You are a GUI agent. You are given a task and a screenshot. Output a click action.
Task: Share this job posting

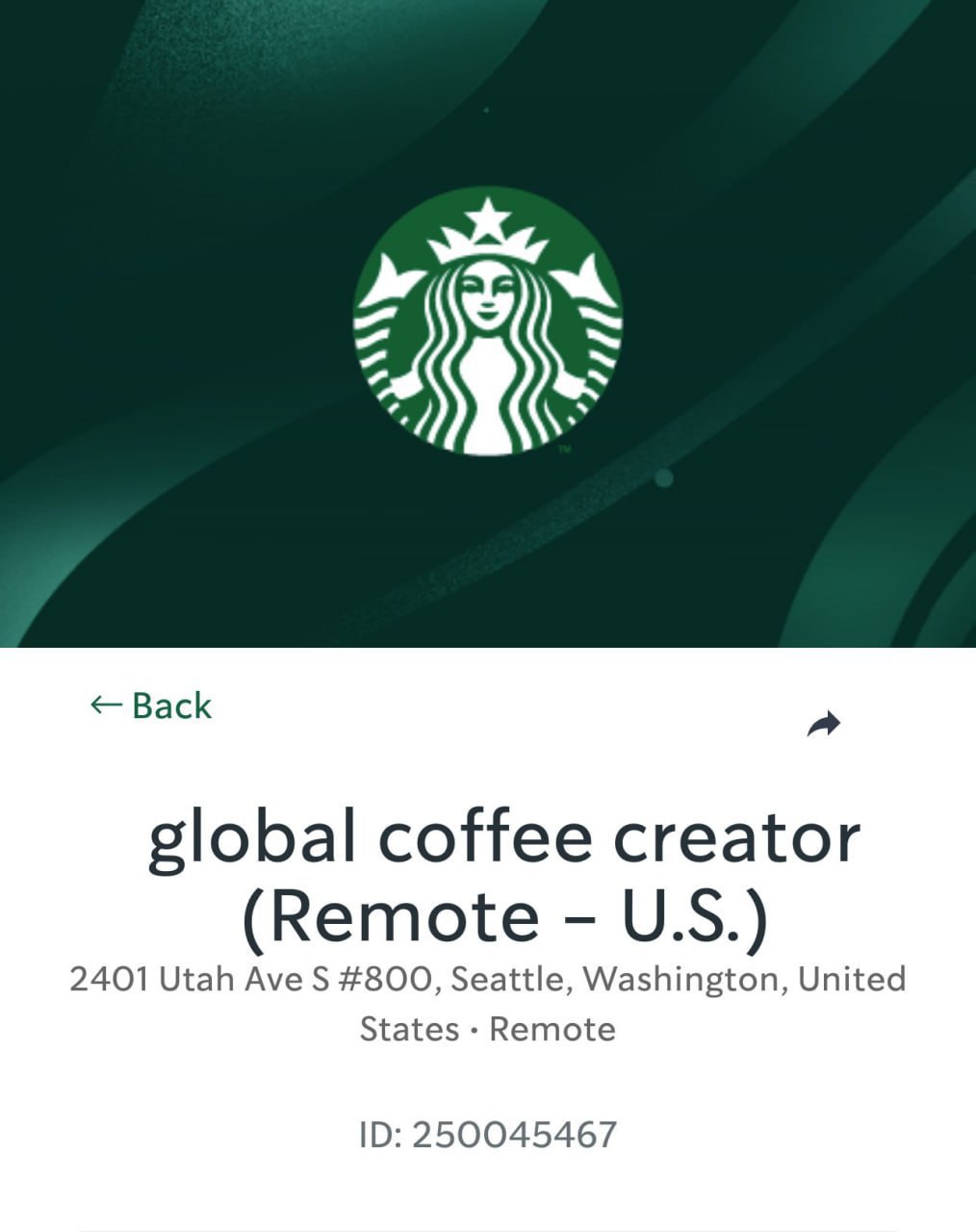click(823, 724)
